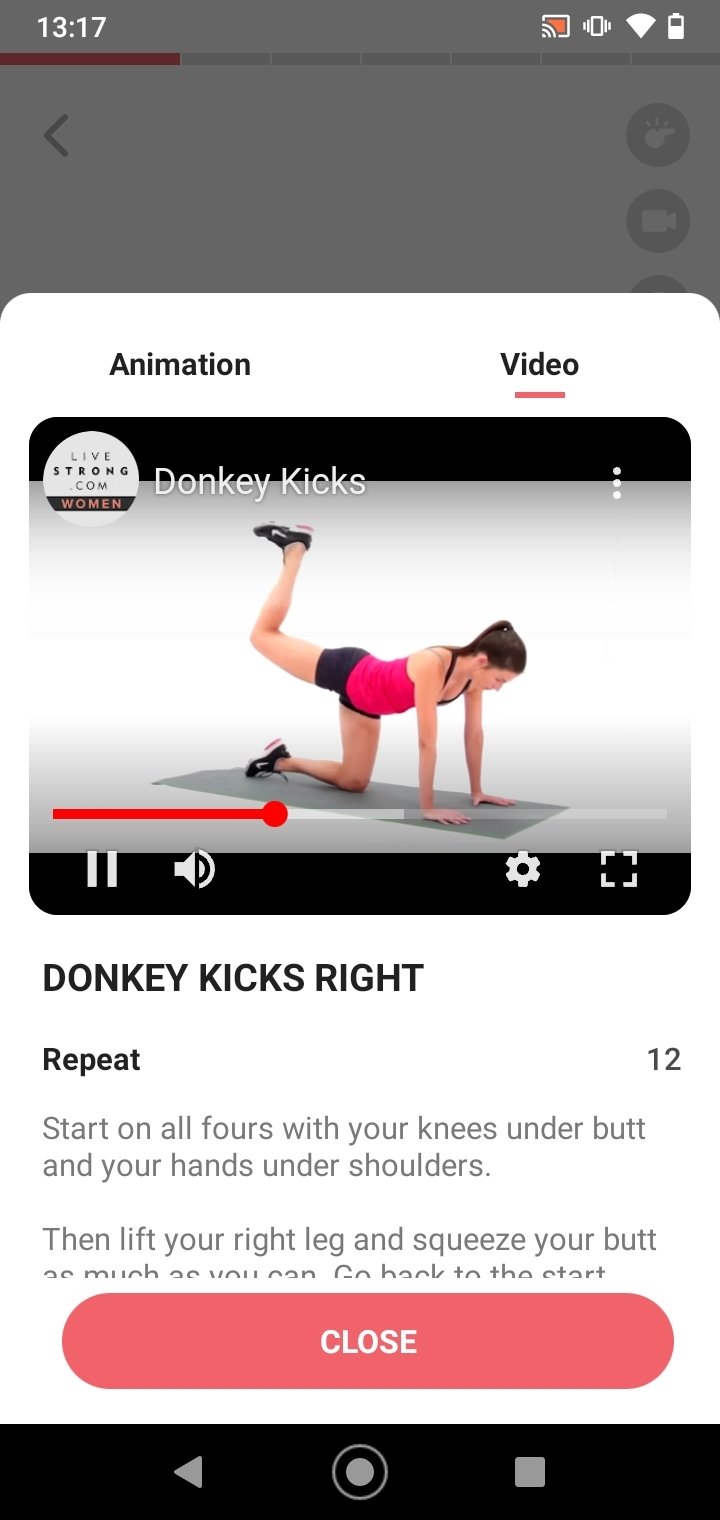The image size is (720, 1520).
Task: Go to the home screen
Action: point(360,1472)
